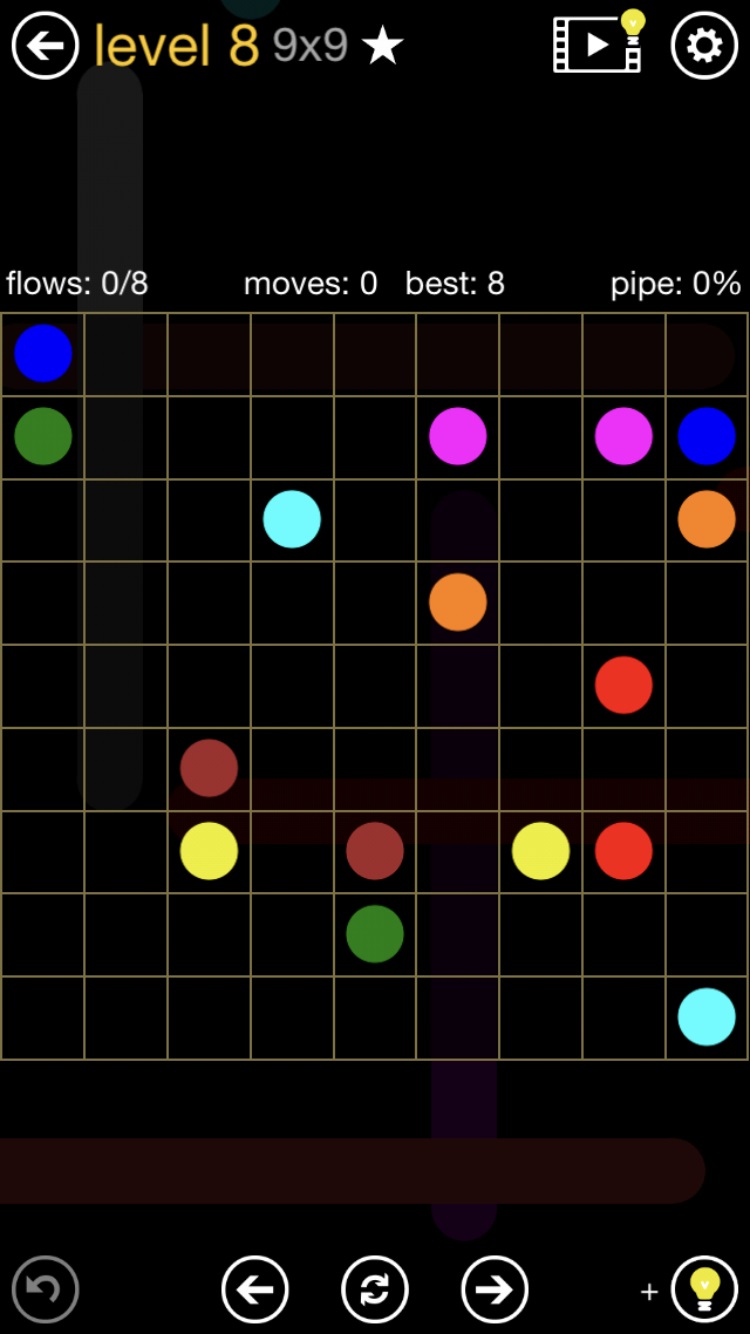Restart the current level
Image resolution: width=750 pixels, height=1334 pixels.
click(x=375, y=1289)
